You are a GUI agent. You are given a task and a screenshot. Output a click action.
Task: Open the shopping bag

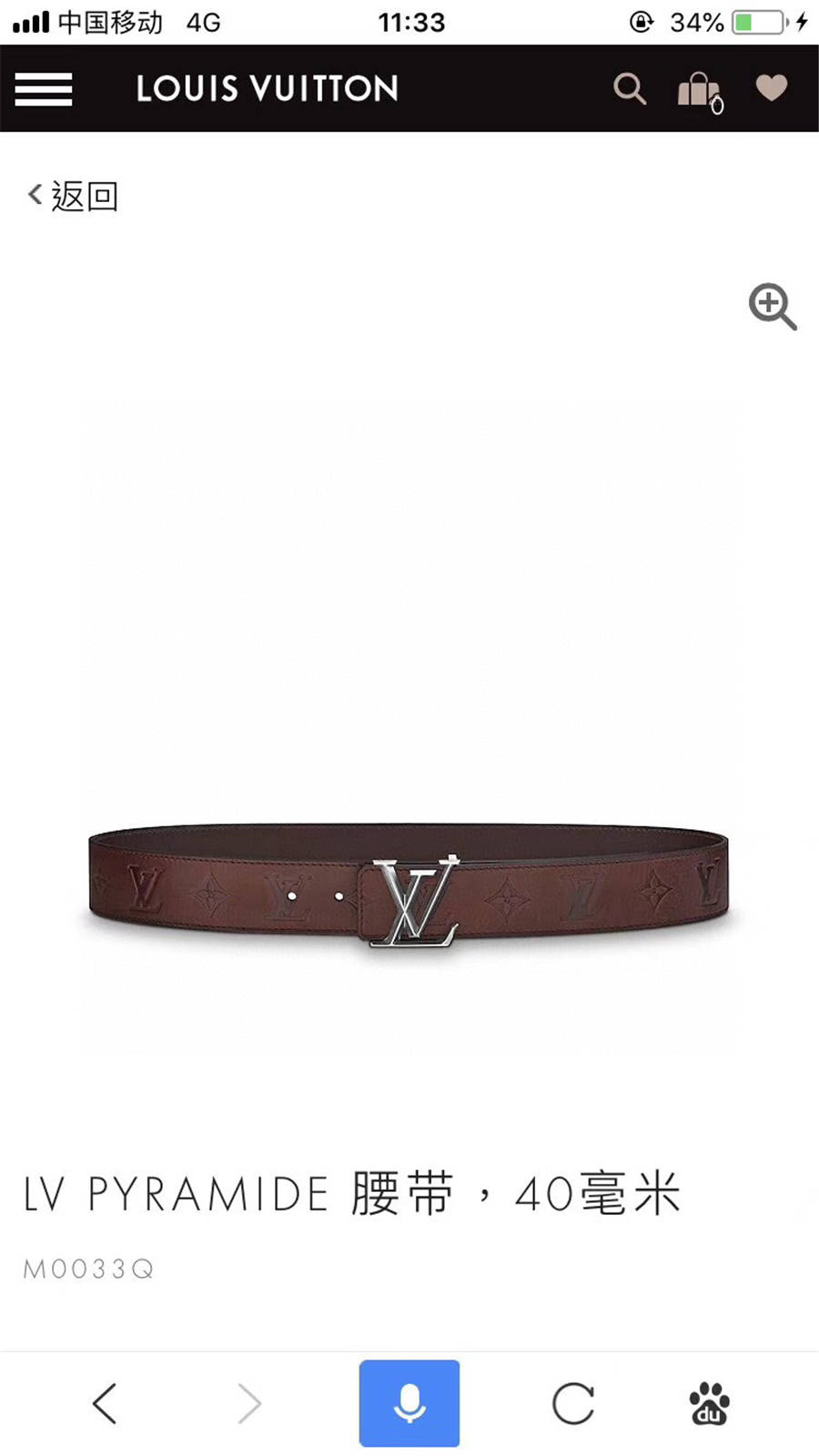point(699,90)
